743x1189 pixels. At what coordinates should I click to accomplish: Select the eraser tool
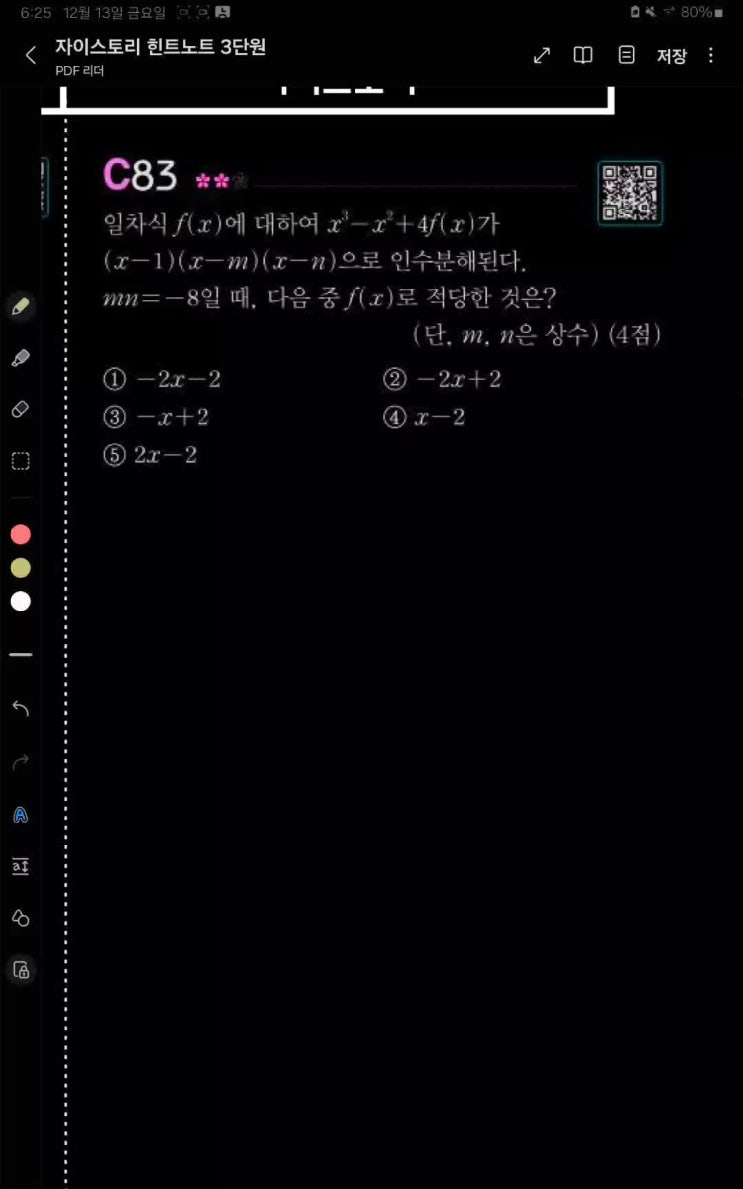[x=20, y=409]
